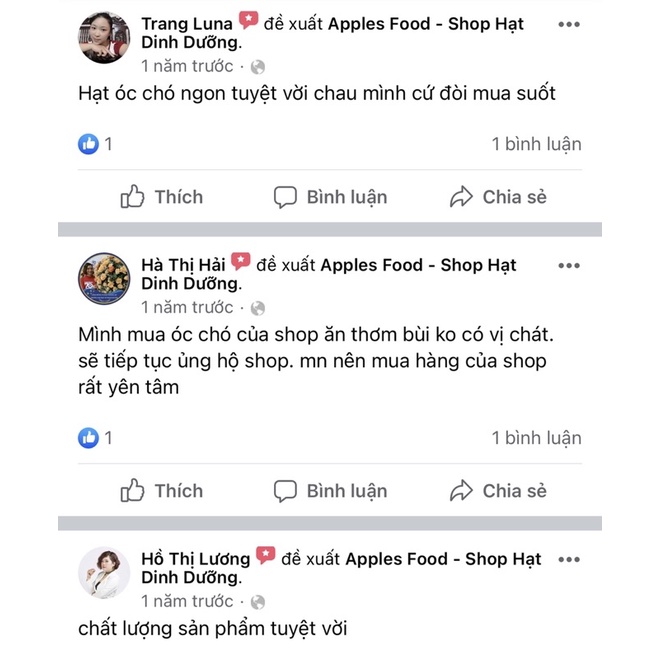Like Trang Luna's recommendation
This screenshot has width=660, height=660.
(x=162, y=197)
